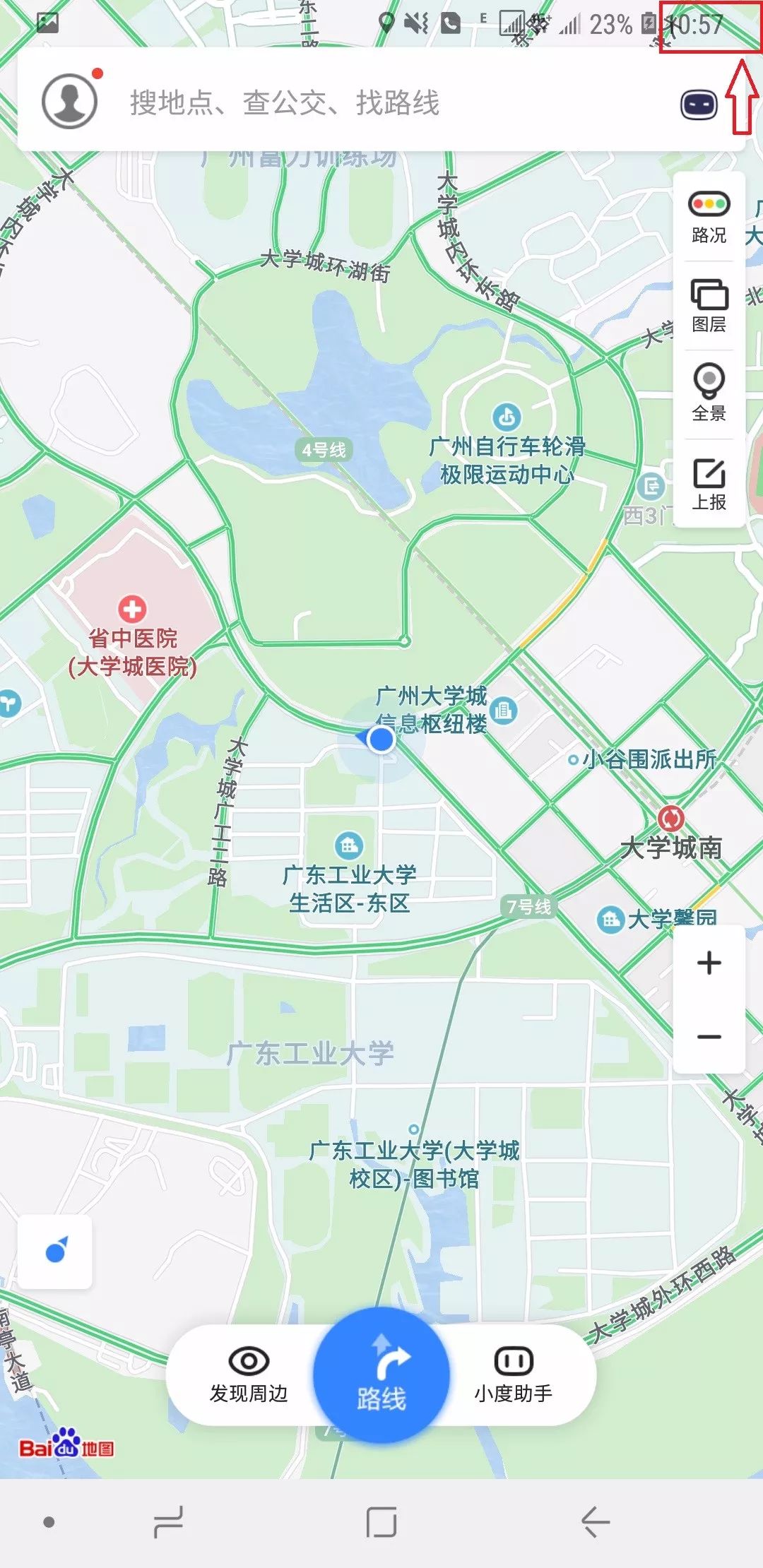763x1568 pixels.
Task: Open the voice assistant robot icon
Action: (699, 105)
